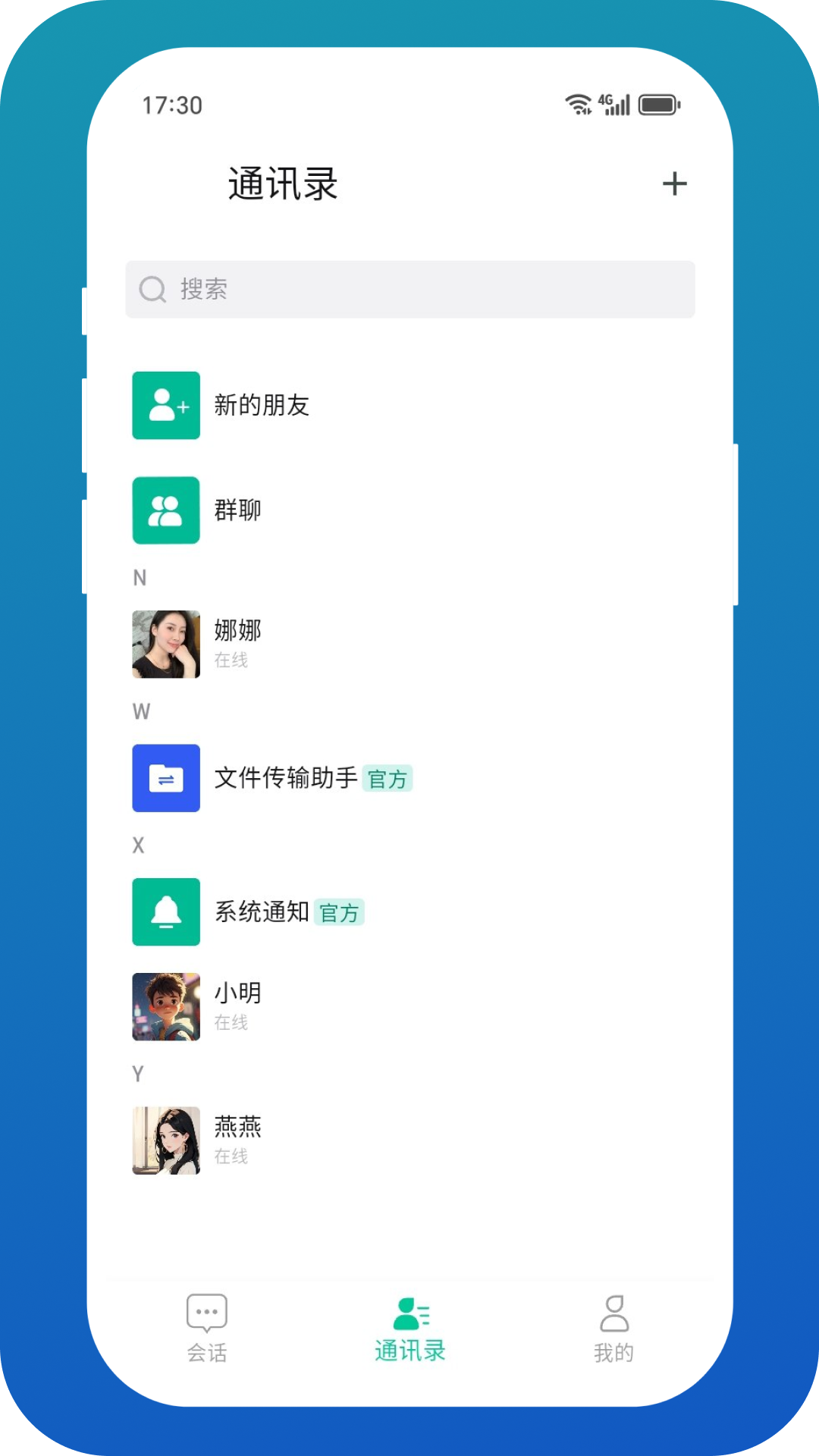
Task: Tap 小明's avatar image
Action: [165, 1006]
